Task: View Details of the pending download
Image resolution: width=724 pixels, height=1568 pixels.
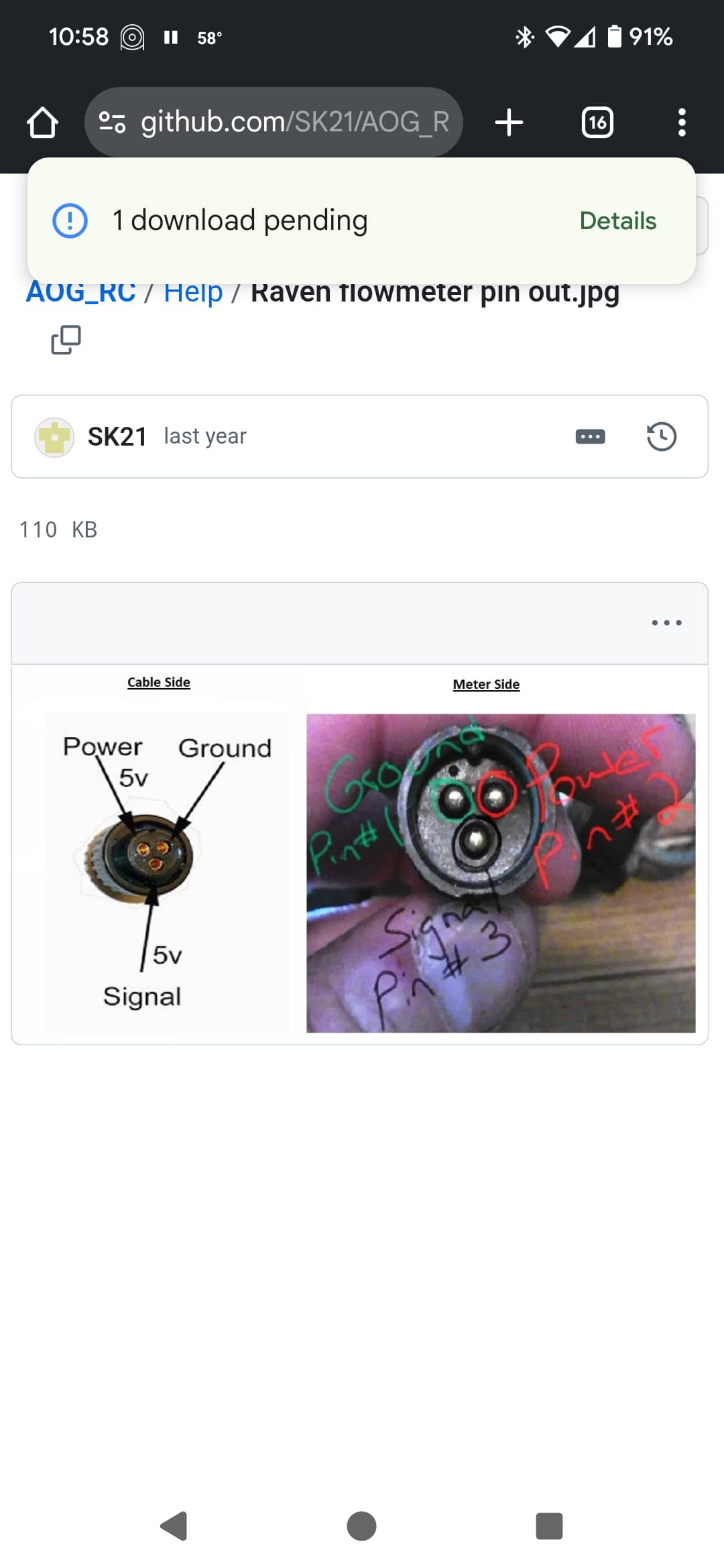Action: click(617, 220)
